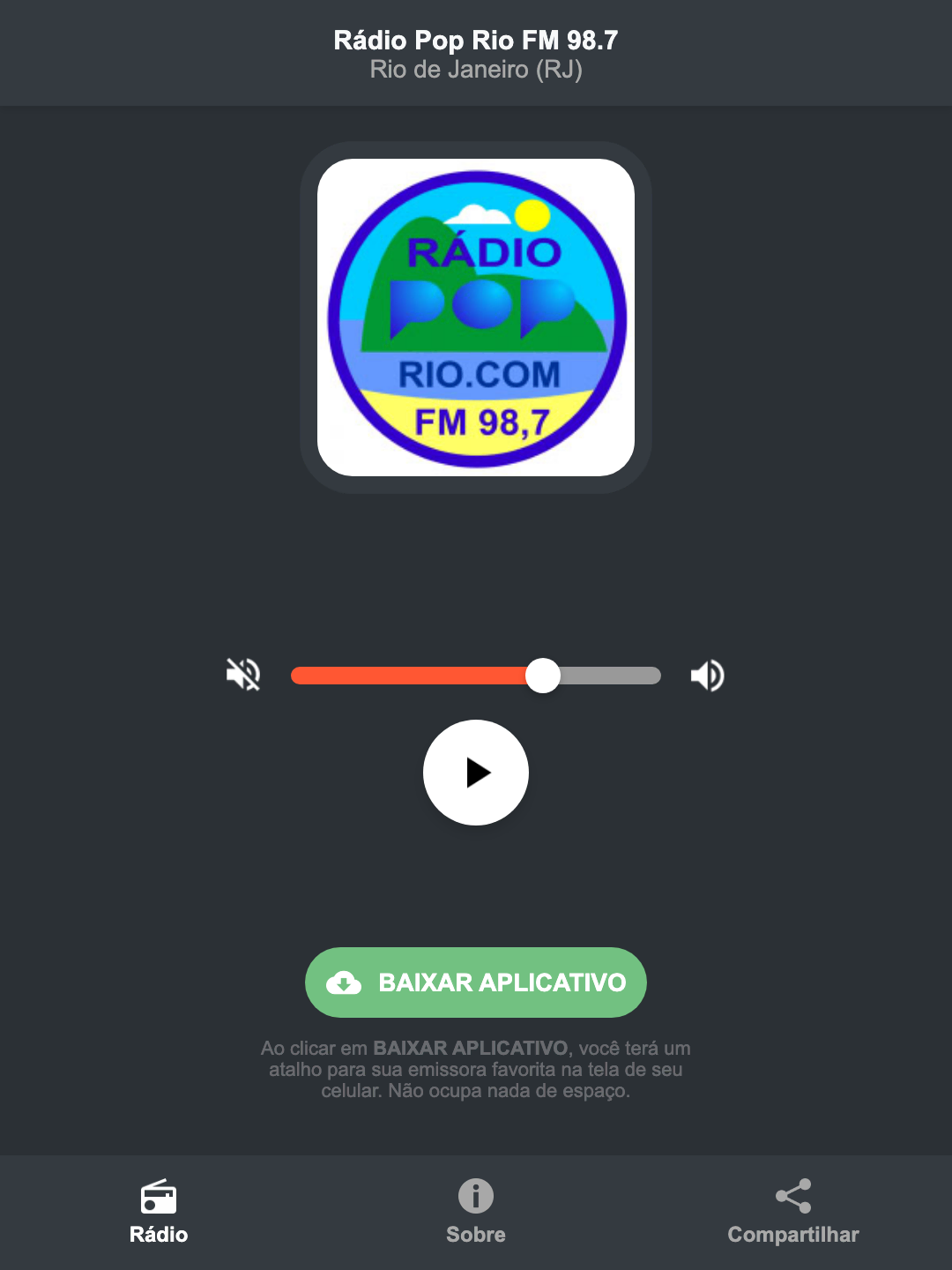Screen dimensions: 952x1270
Task: Tap the info icon above Sobre
Action: tap(476, 1196)
